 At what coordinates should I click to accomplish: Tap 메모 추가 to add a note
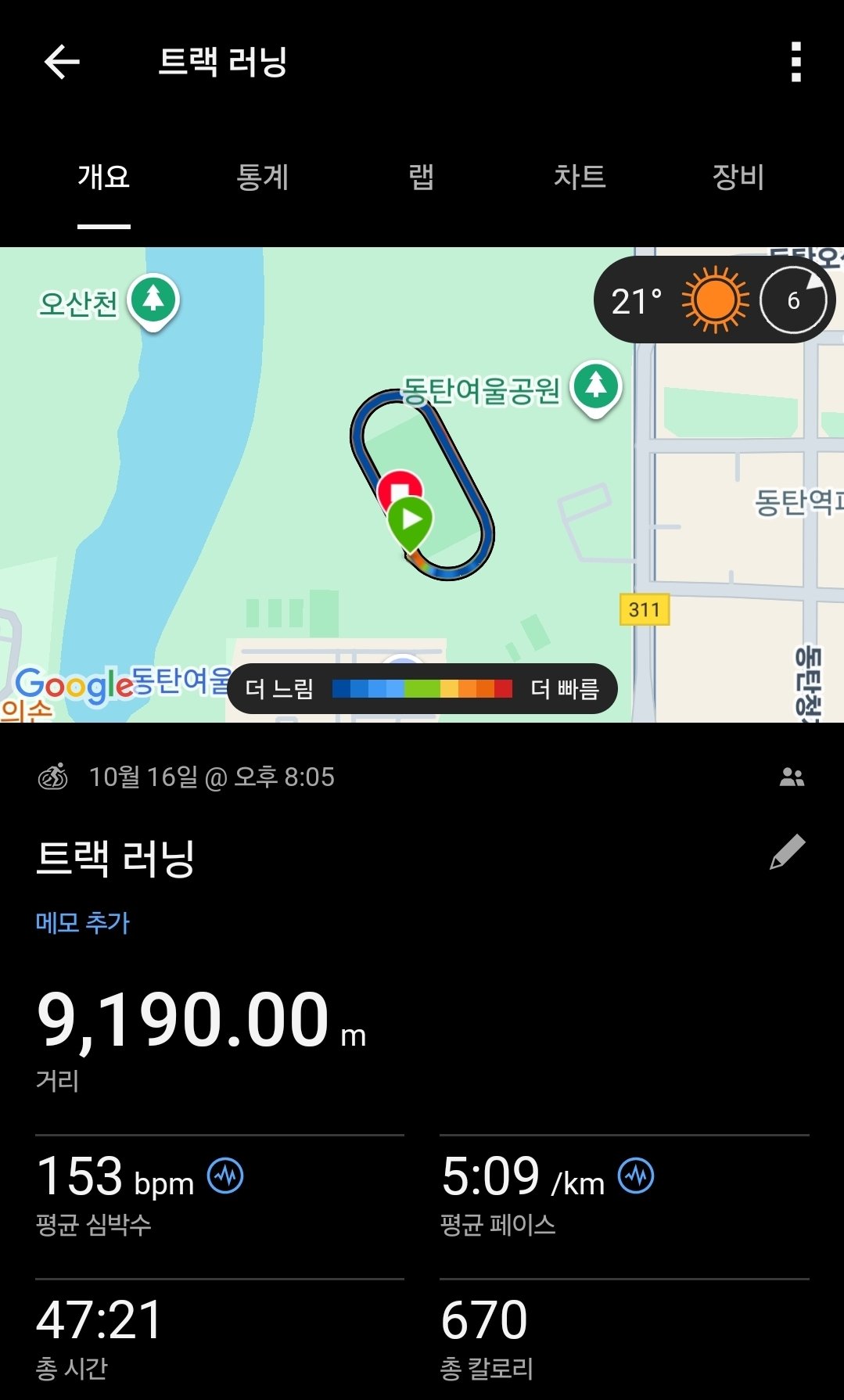[x=83, y=923]
